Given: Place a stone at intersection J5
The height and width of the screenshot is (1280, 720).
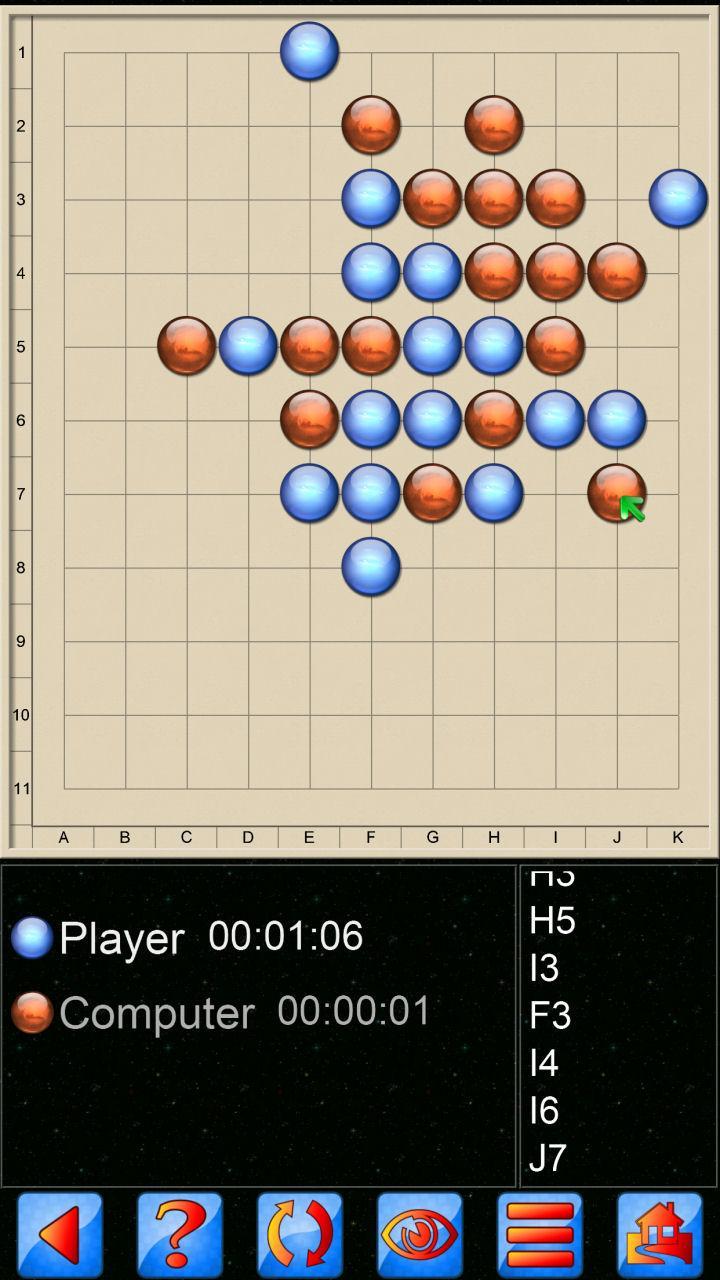Looking at the screenshot, I should tap(617, 347).
